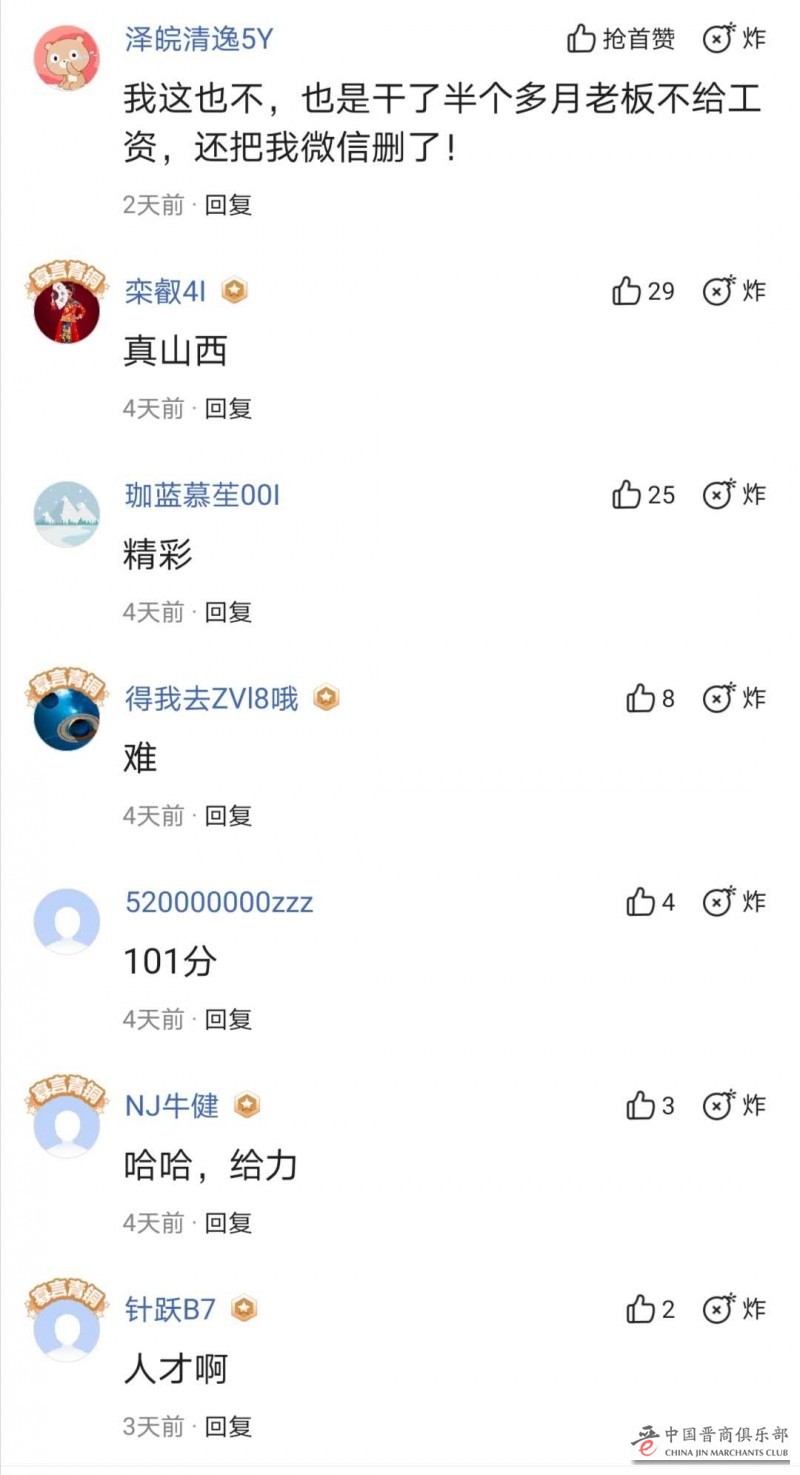Reply to 哈哈，给力 comment
The image size is (800, 1475).
(228, 1223)
